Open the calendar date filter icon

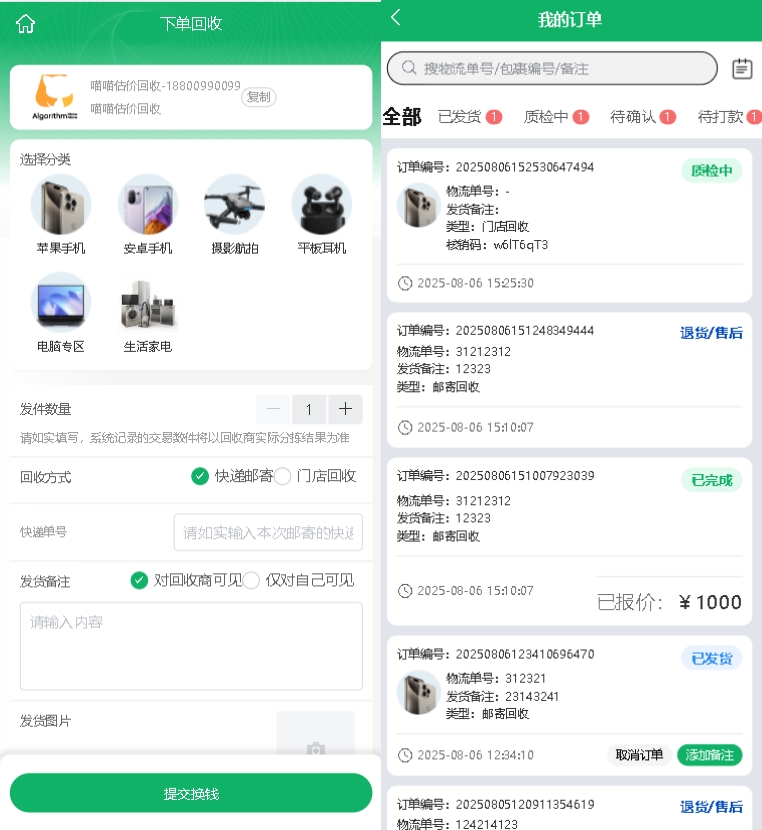point(742,68)
